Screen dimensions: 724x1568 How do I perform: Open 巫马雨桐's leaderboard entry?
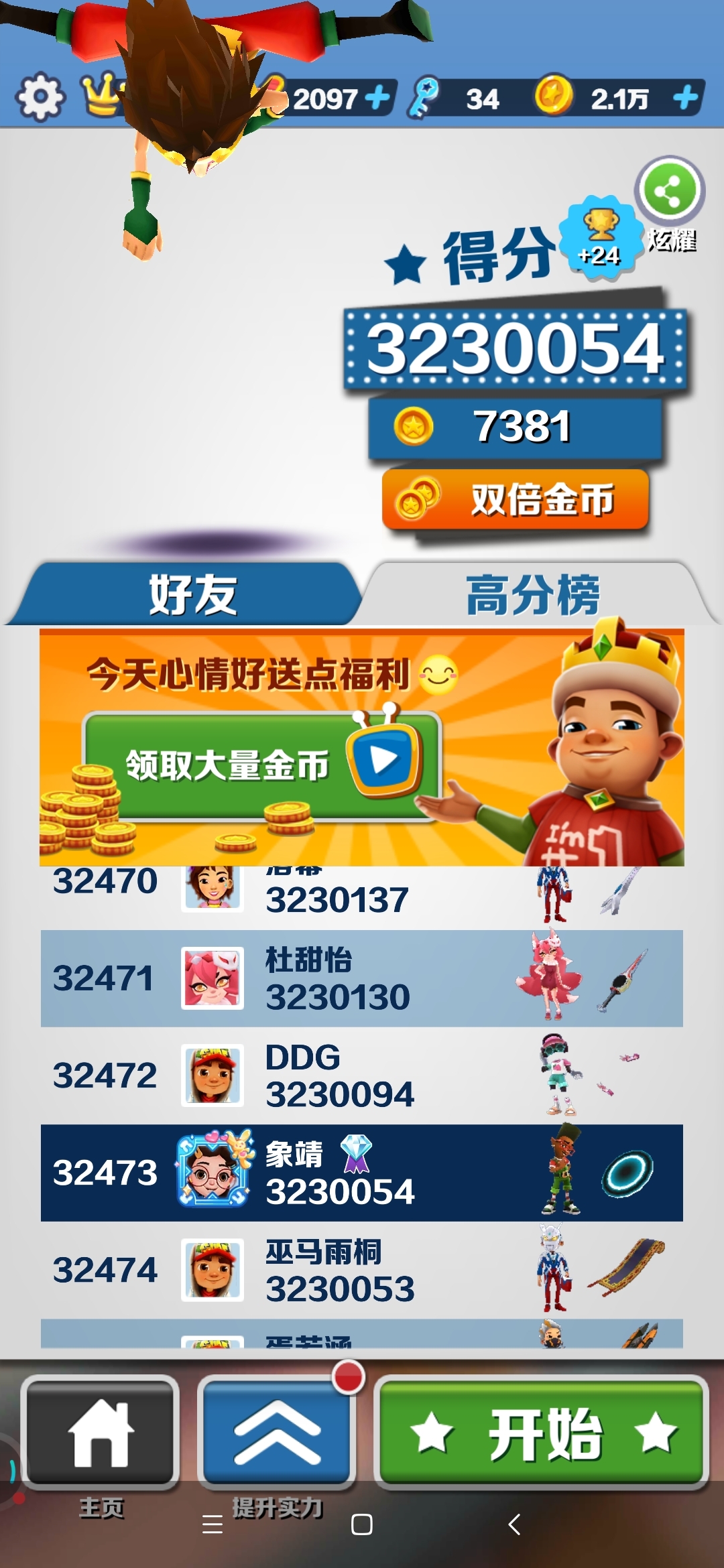pos(362,1270)
